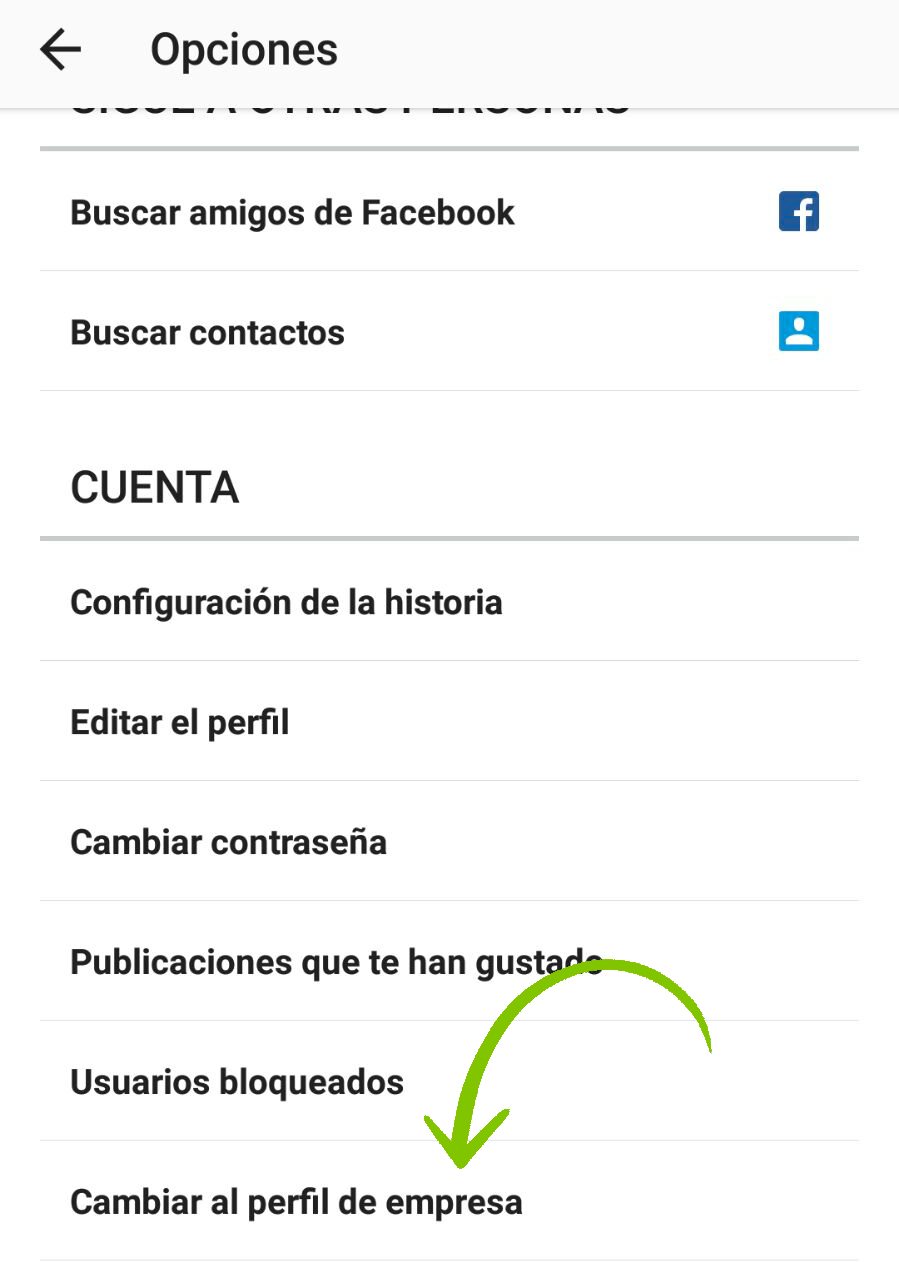Tap Cambiar al perfil de empresa

(296, 1203)
